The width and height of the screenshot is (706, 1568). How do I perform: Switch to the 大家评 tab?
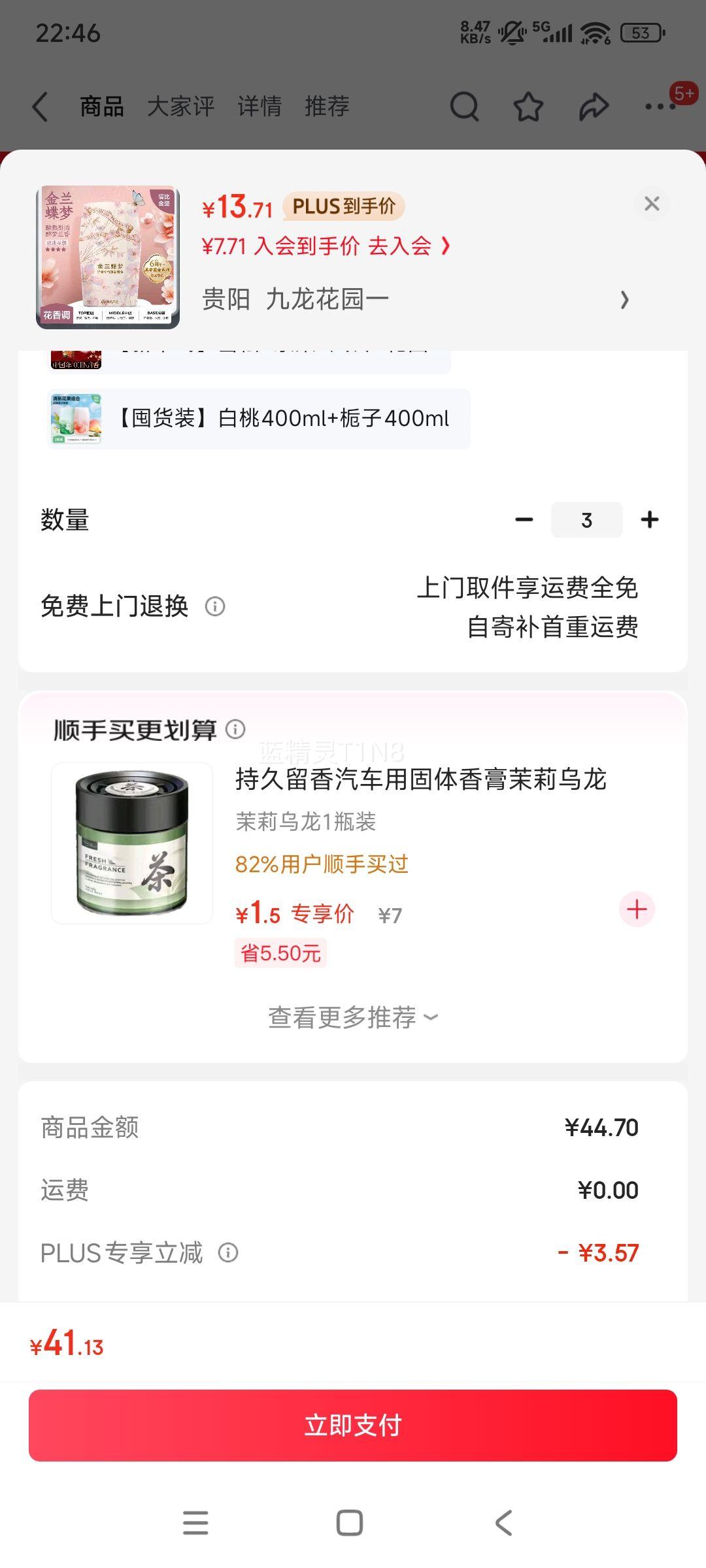click(x=182, y=106)
